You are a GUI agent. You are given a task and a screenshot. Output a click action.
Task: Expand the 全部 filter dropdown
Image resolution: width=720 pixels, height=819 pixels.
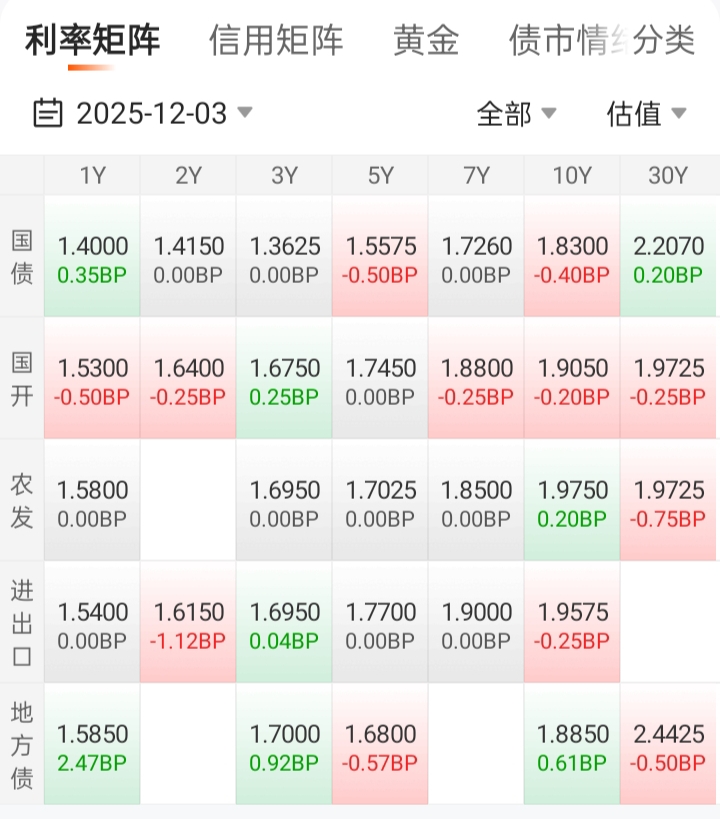(x=516, y=114)
